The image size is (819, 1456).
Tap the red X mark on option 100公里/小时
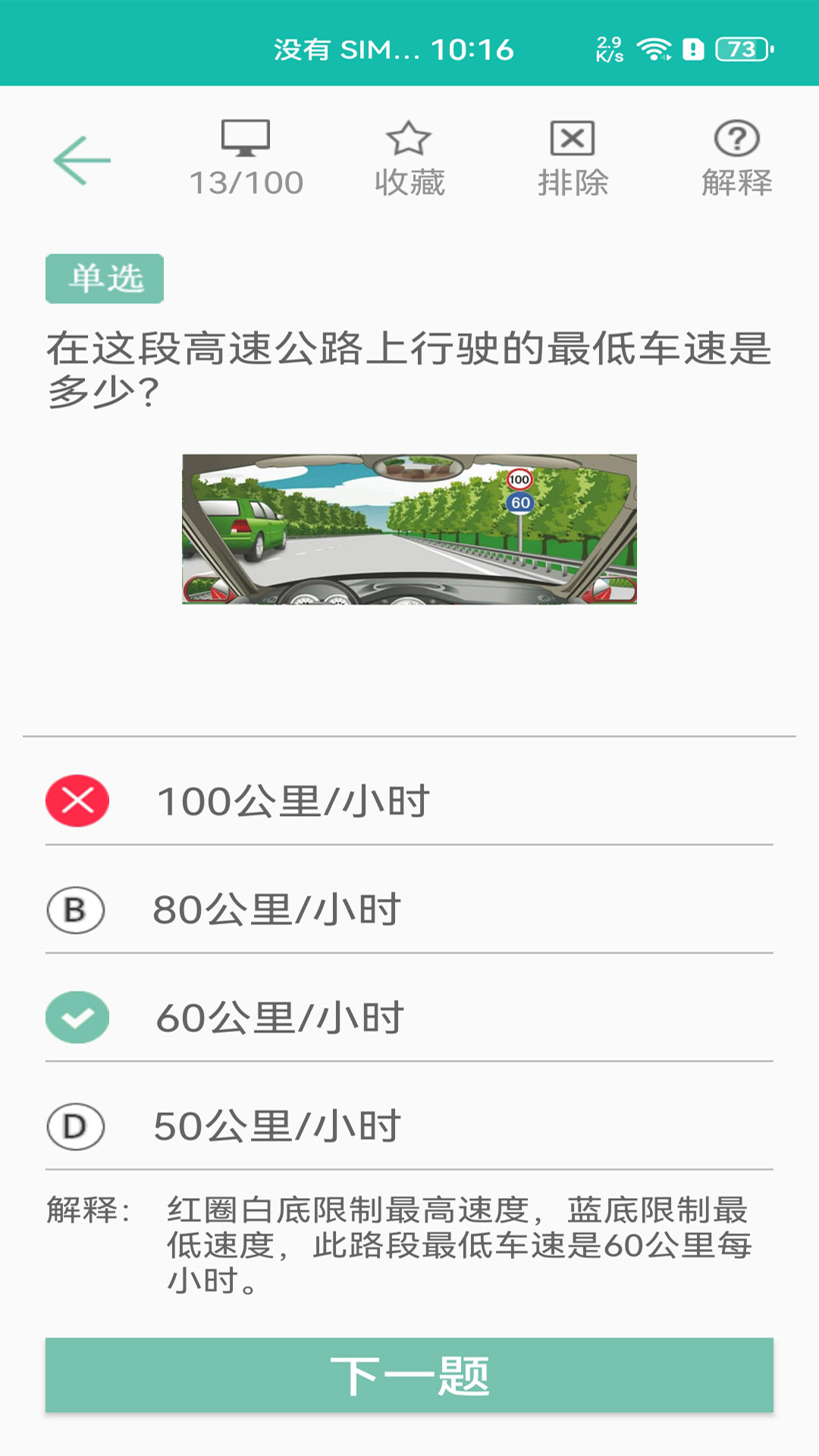(76, 801)
